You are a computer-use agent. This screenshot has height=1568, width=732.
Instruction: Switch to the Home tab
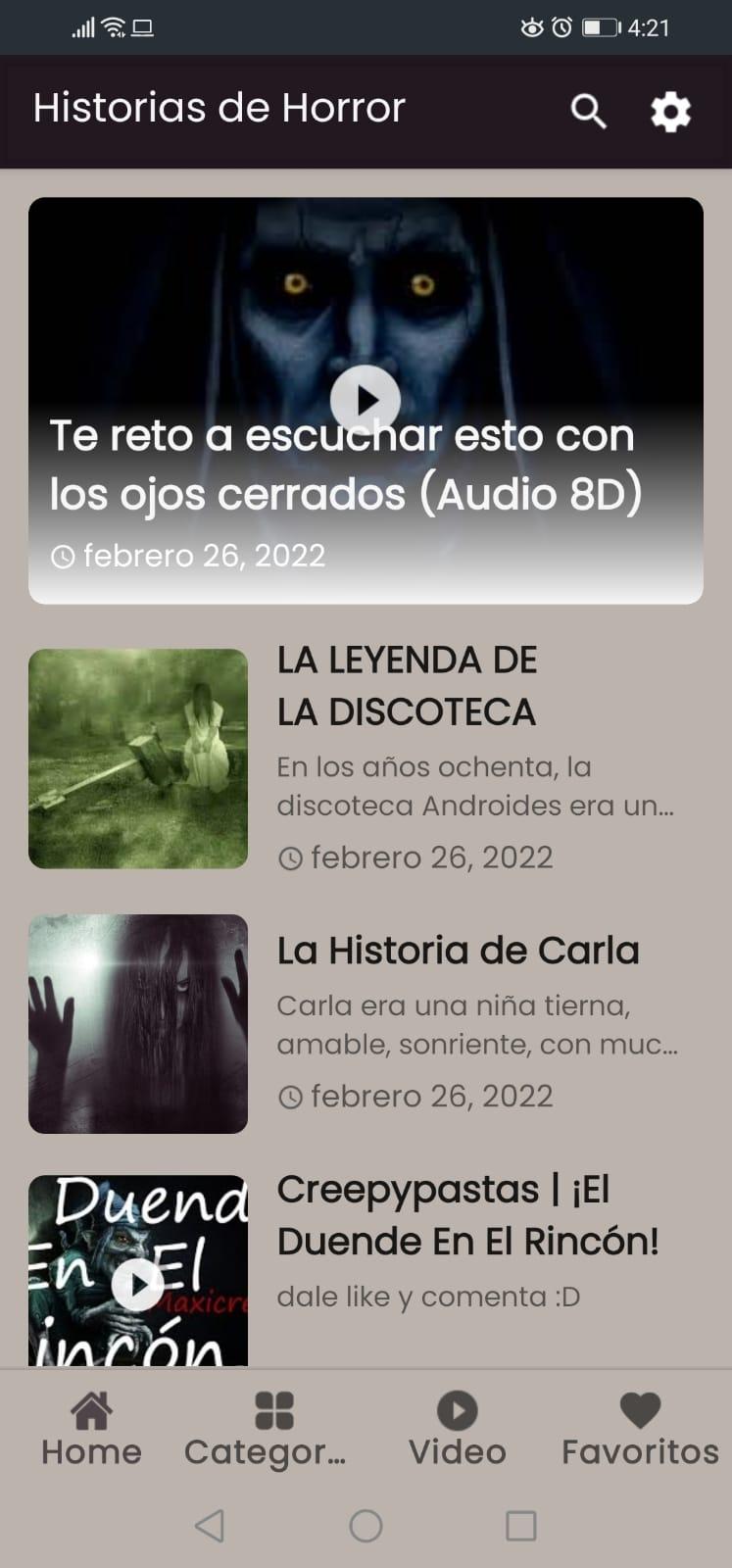[x=91, y=1429]
